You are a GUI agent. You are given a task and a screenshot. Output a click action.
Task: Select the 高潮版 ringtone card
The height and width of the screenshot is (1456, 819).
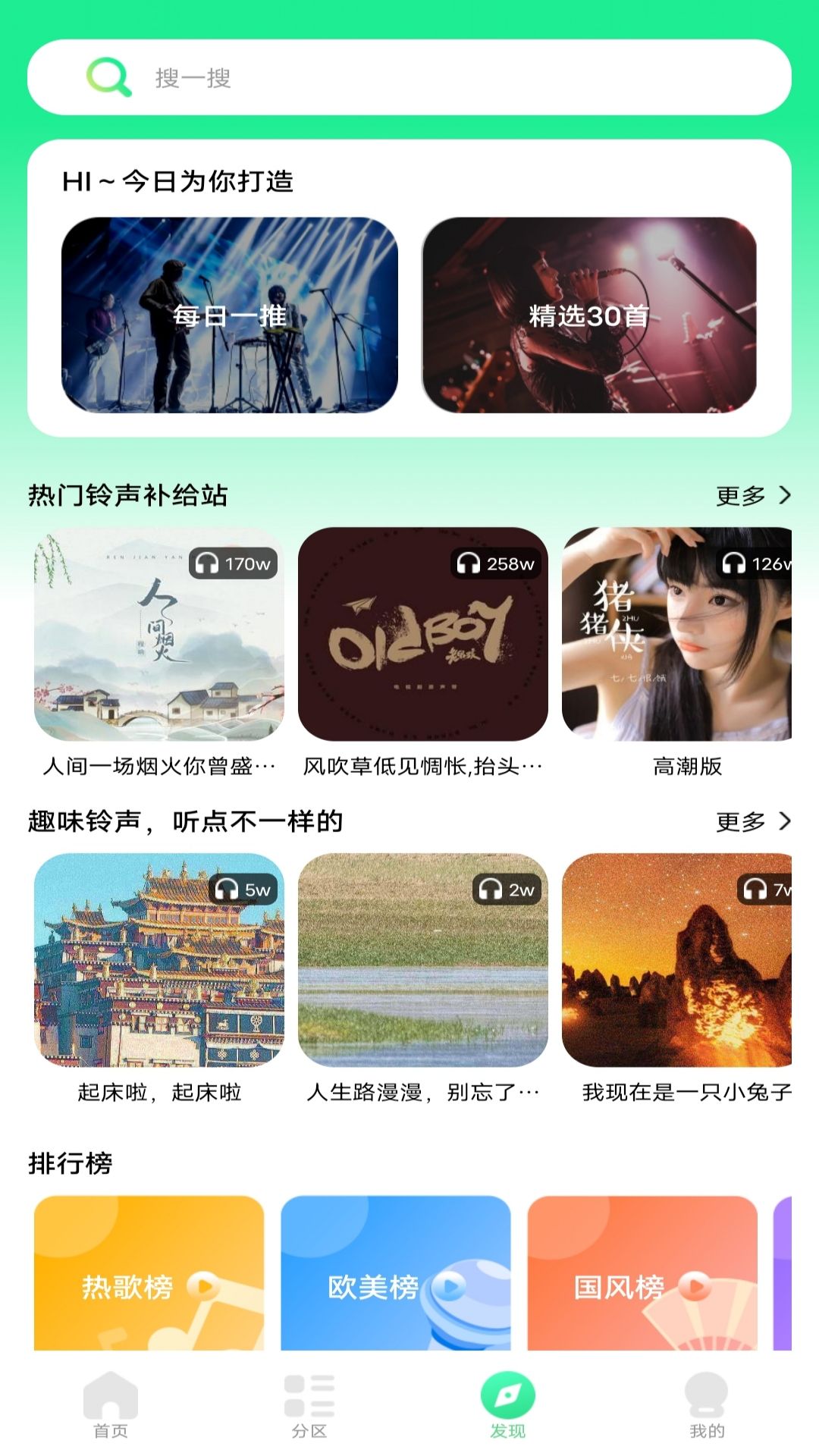(x=676, y=634)
